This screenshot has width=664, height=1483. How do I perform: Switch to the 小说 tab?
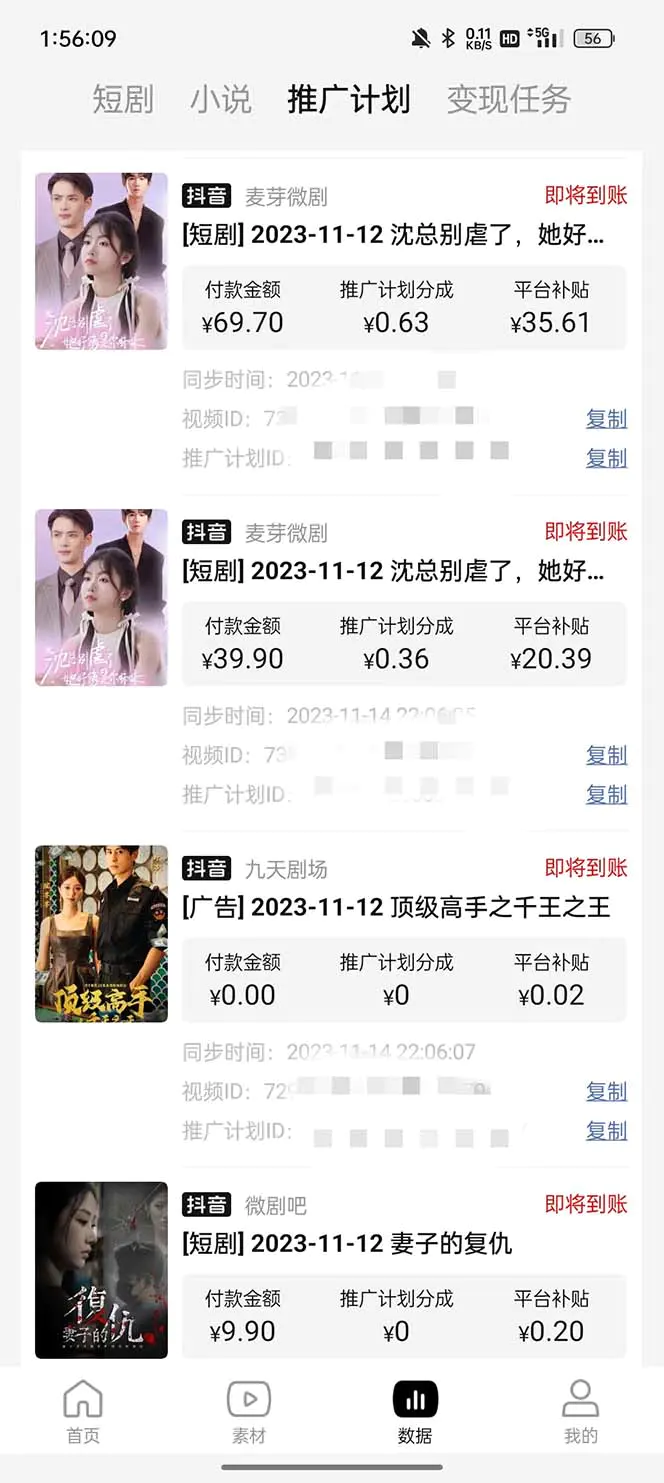[x=220, y=99]
